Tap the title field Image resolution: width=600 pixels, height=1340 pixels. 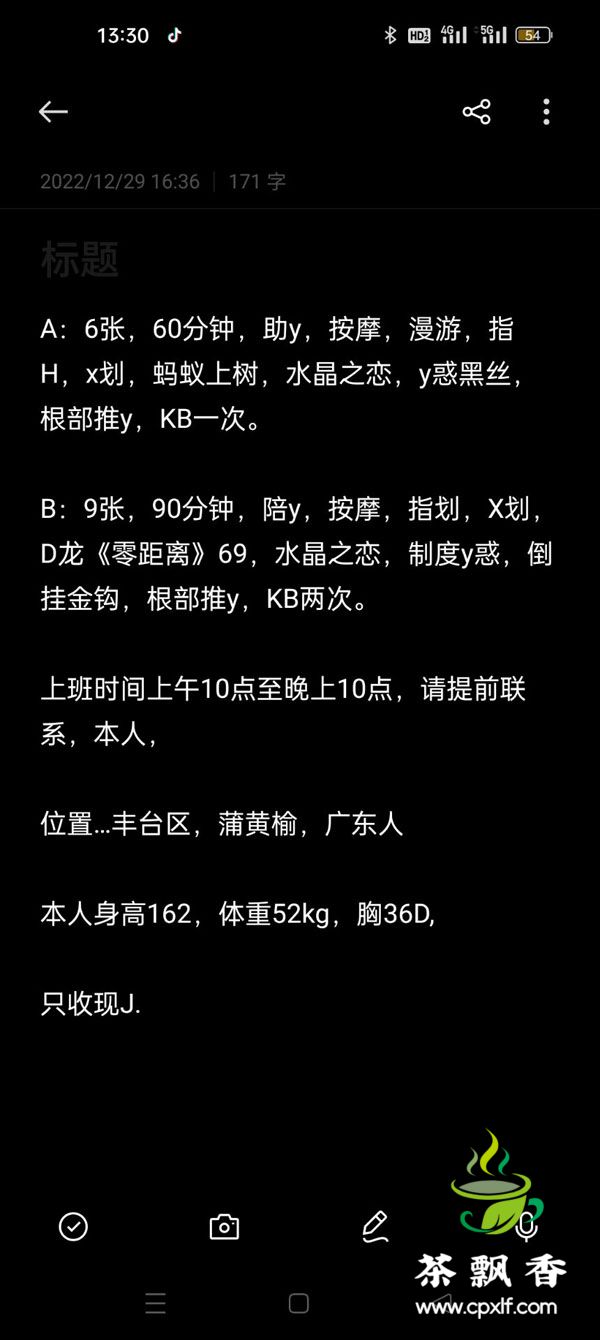(x=80, y=260)
